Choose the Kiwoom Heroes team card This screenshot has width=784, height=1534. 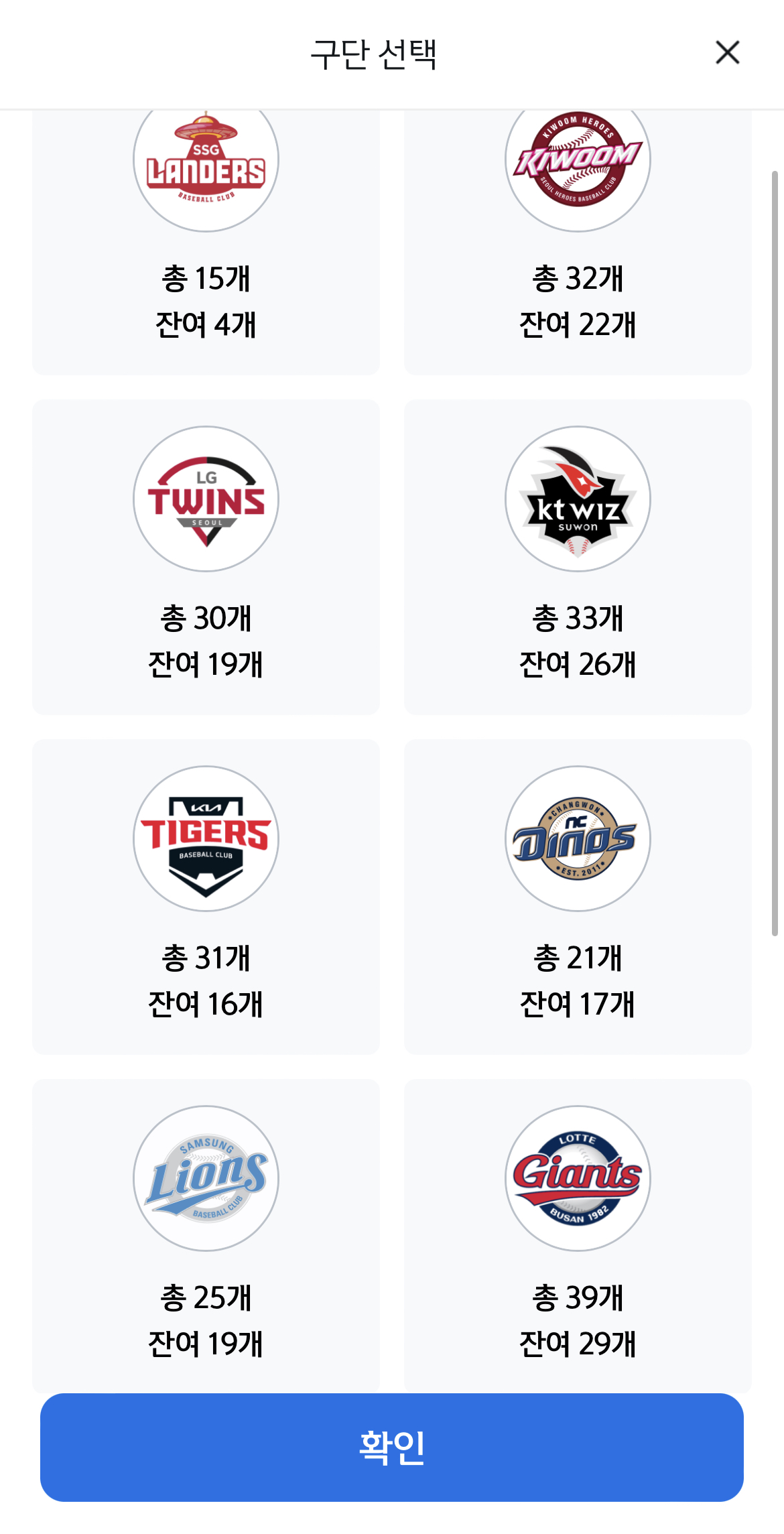pyautogui.click(x=578, y=243)
